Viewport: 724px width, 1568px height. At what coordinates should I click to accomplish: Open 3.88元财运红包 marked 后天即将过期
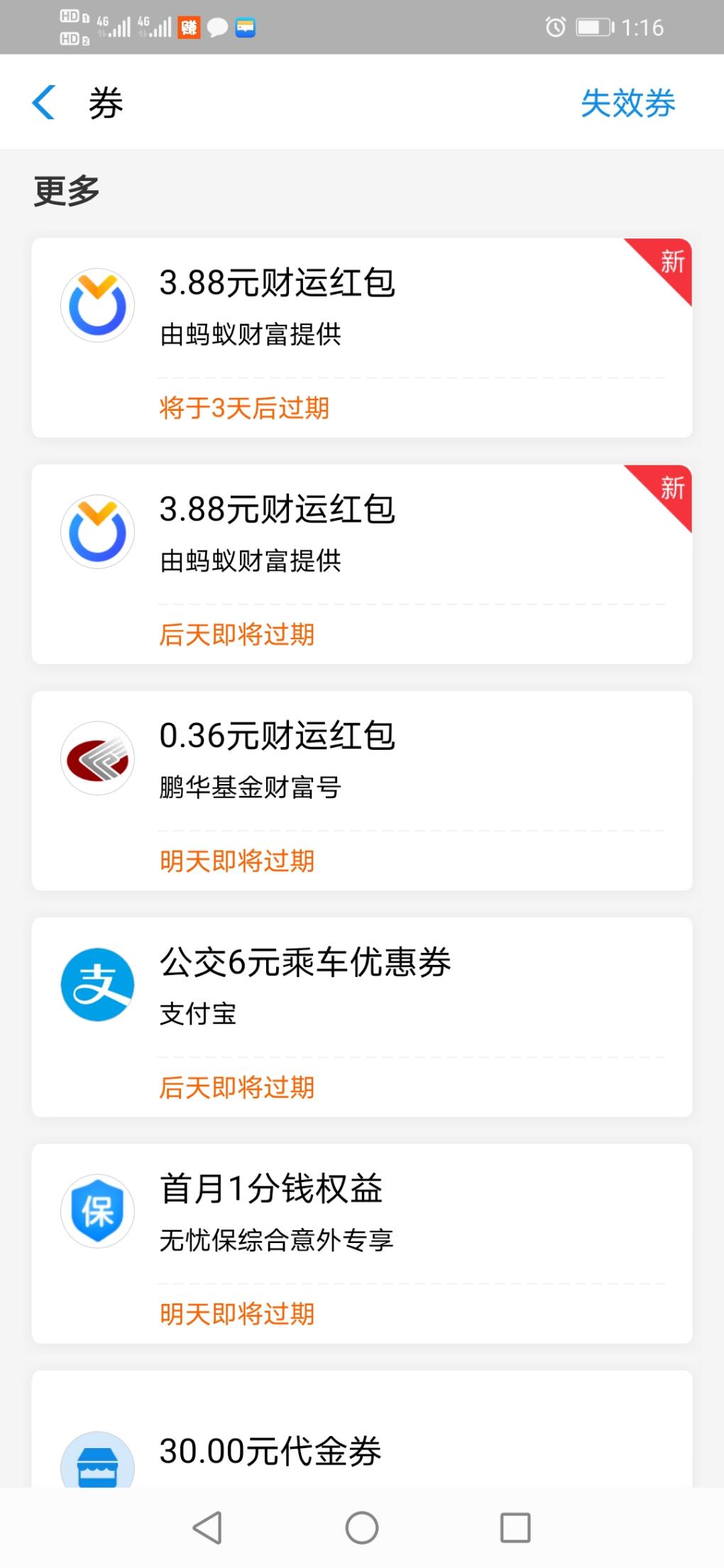pyautogui.click(x=361, y=564)
